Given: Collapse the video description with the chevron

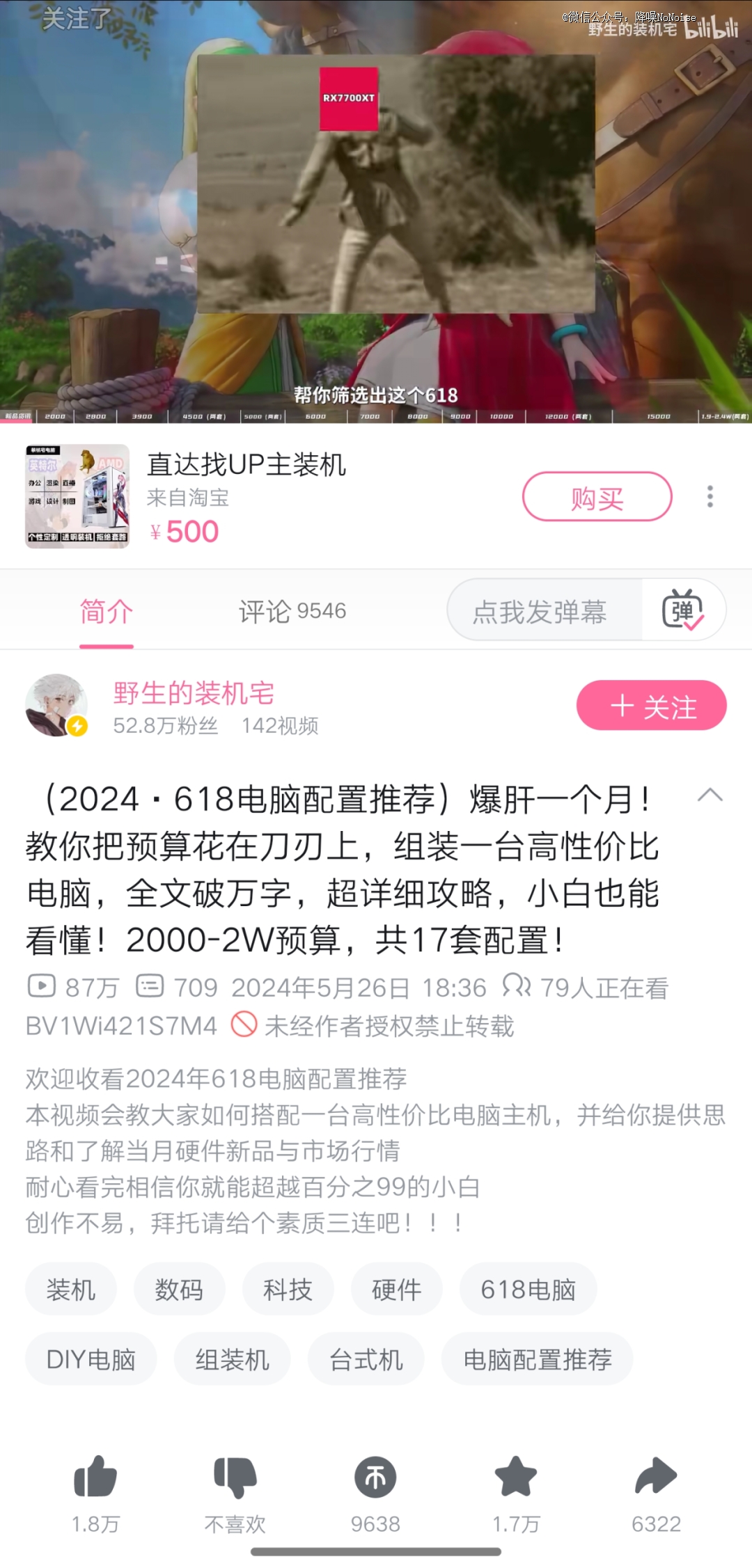Looking at the screenshot, I should click(710, 795).
